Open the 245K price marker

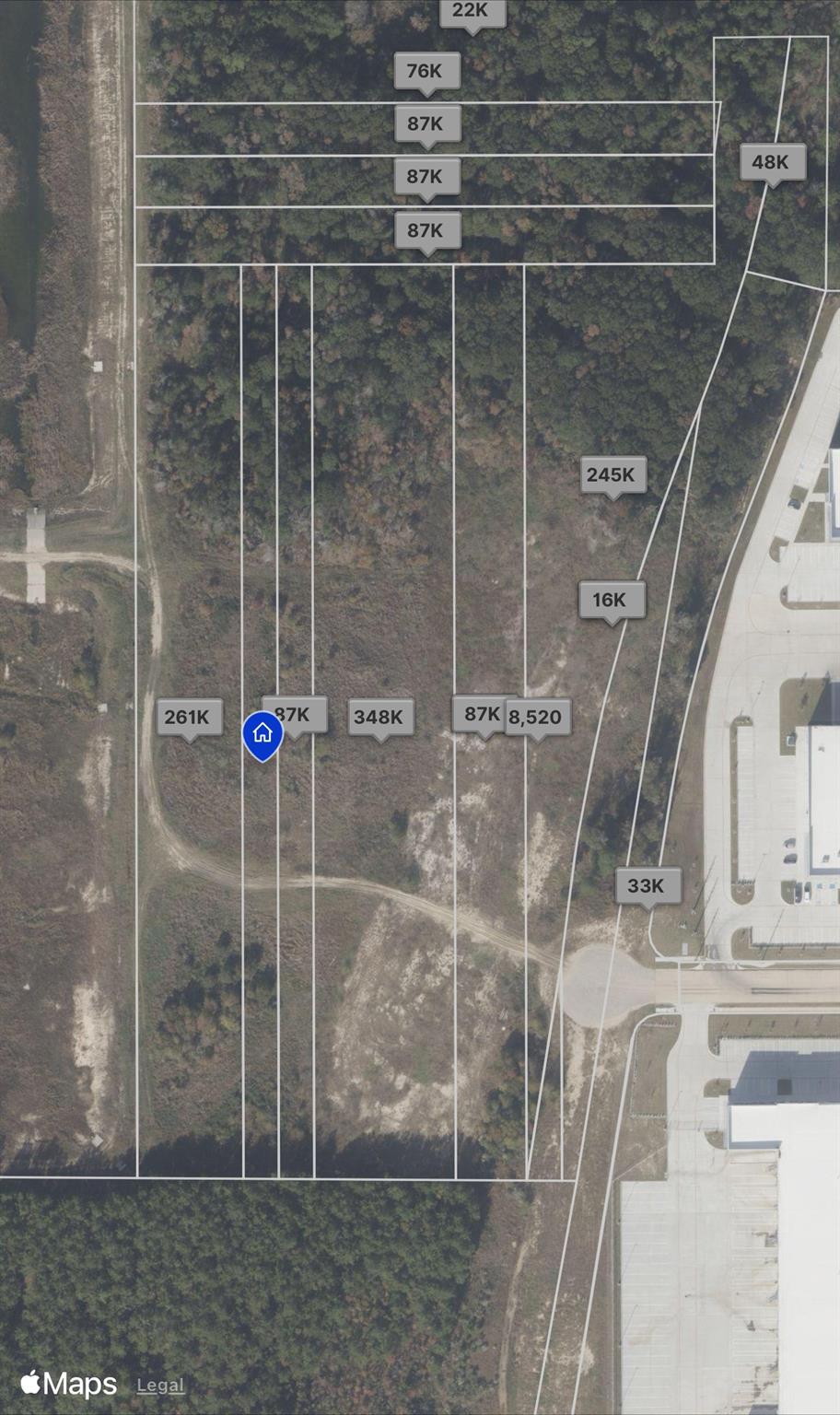coord(612,474)
